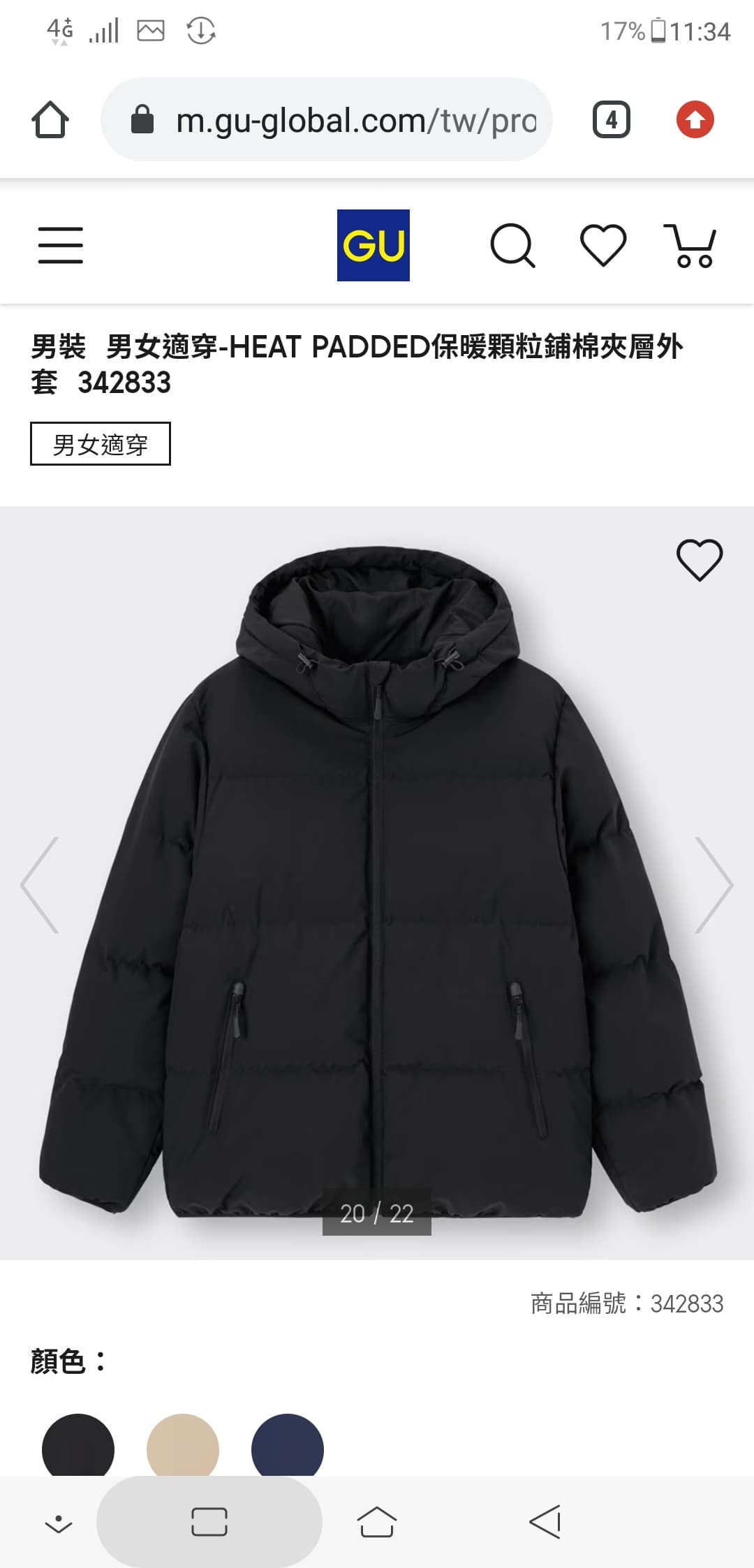This screenshot has height=1568, width=754.
Task: Open the product search
Action: (514, 244)
